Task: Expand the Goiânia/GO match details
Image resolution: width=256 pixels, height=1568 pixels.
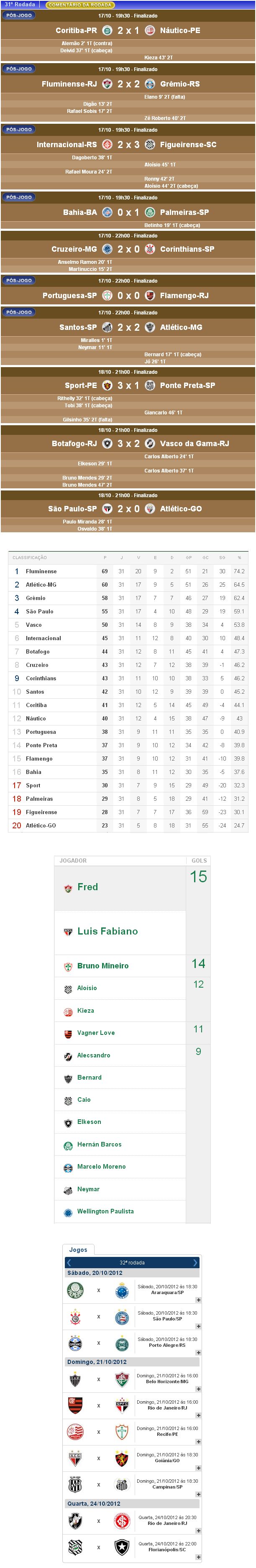Action: pyautogui.click(x=198, y=1468)
